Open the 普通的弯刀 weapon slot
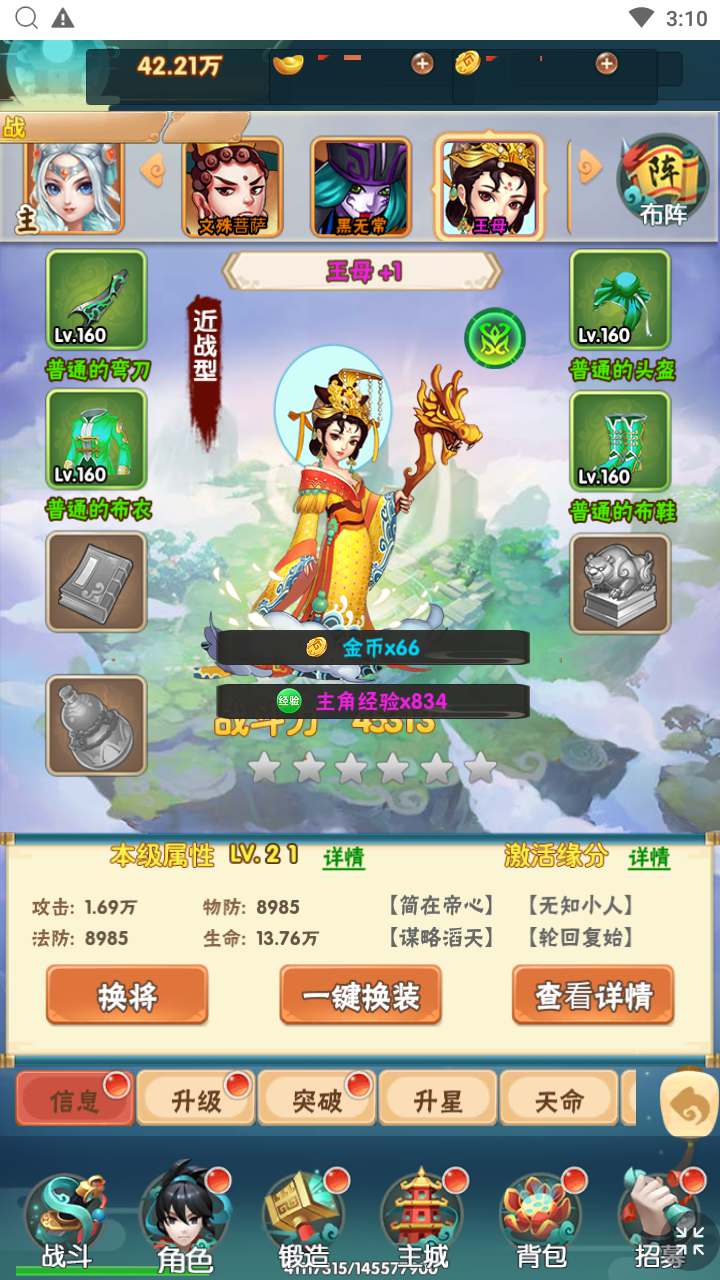Screen dimensions: 720x1280 tap(97, 300)
